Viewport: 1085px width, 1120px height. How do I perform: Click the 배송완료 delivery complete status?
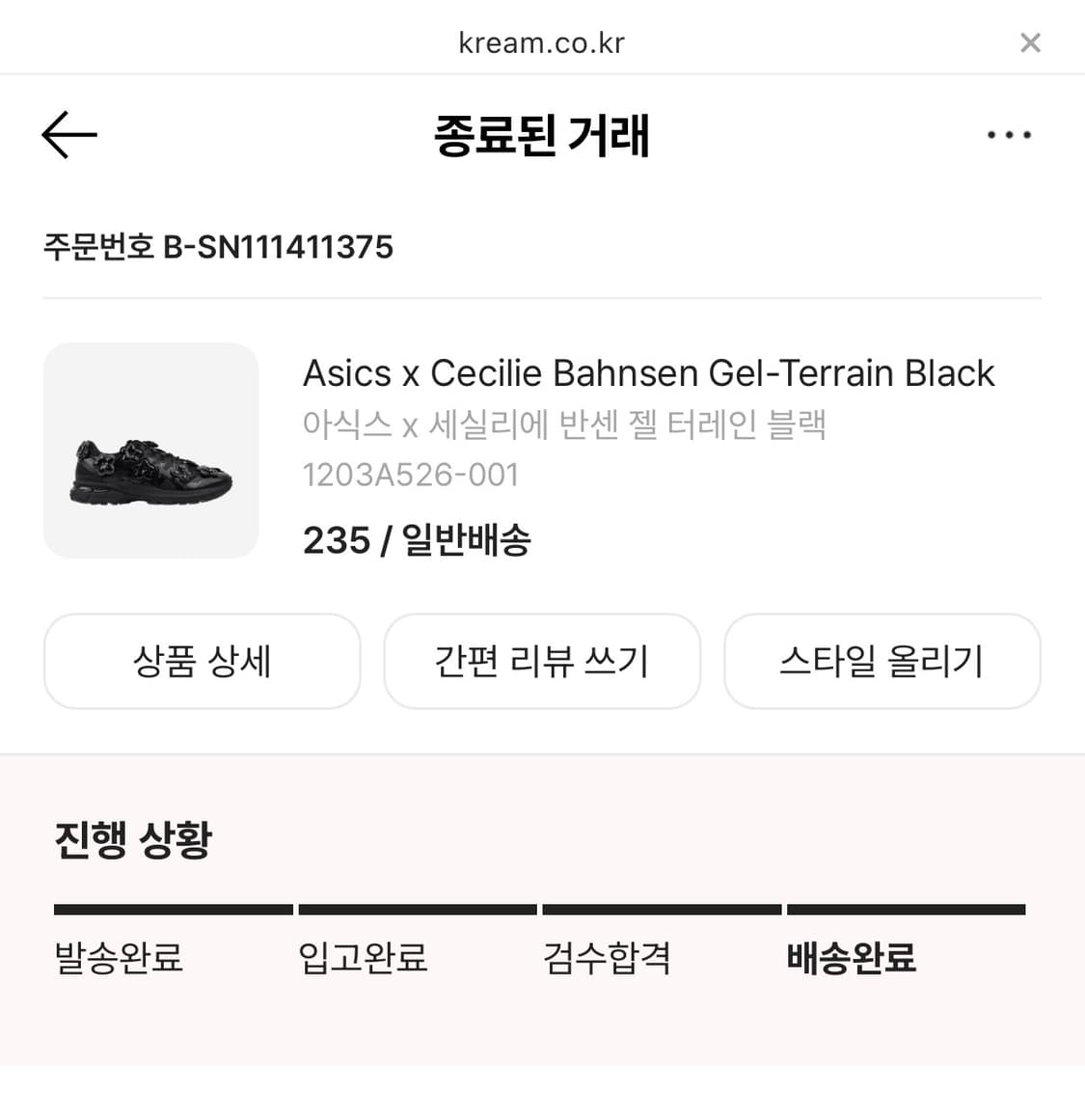coord(852,958)
